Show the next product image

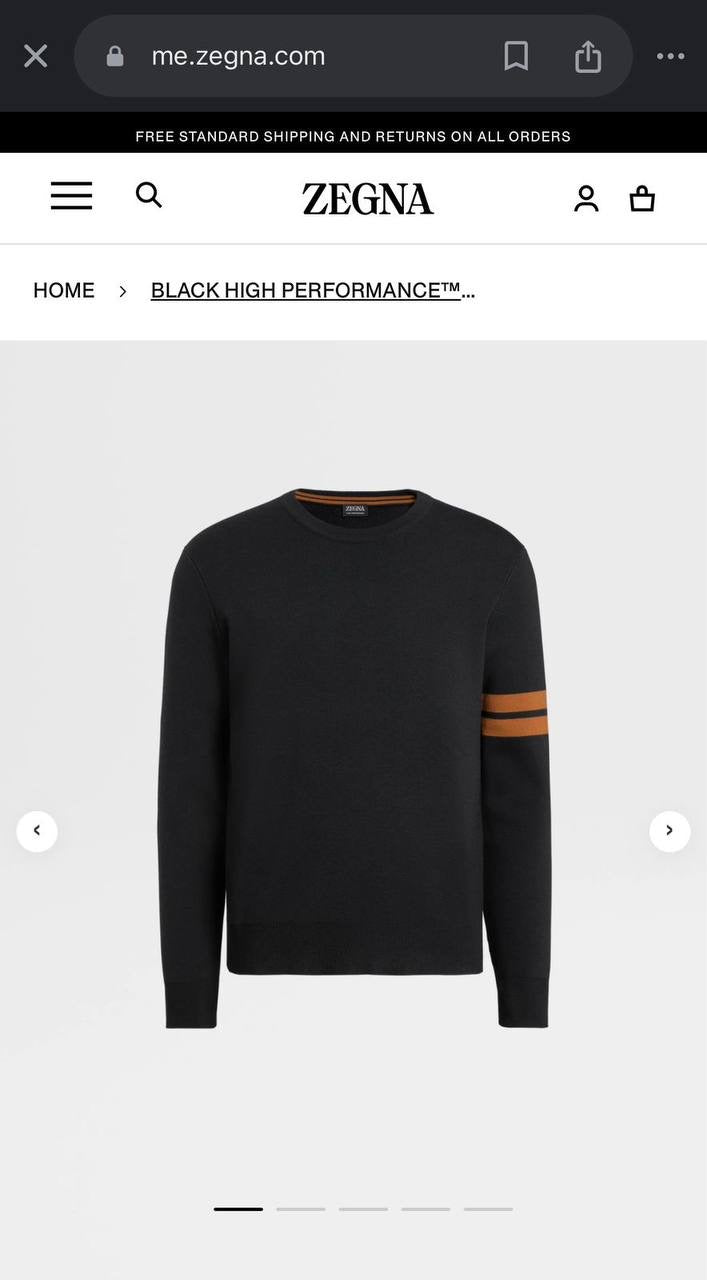tap(669, 830)
